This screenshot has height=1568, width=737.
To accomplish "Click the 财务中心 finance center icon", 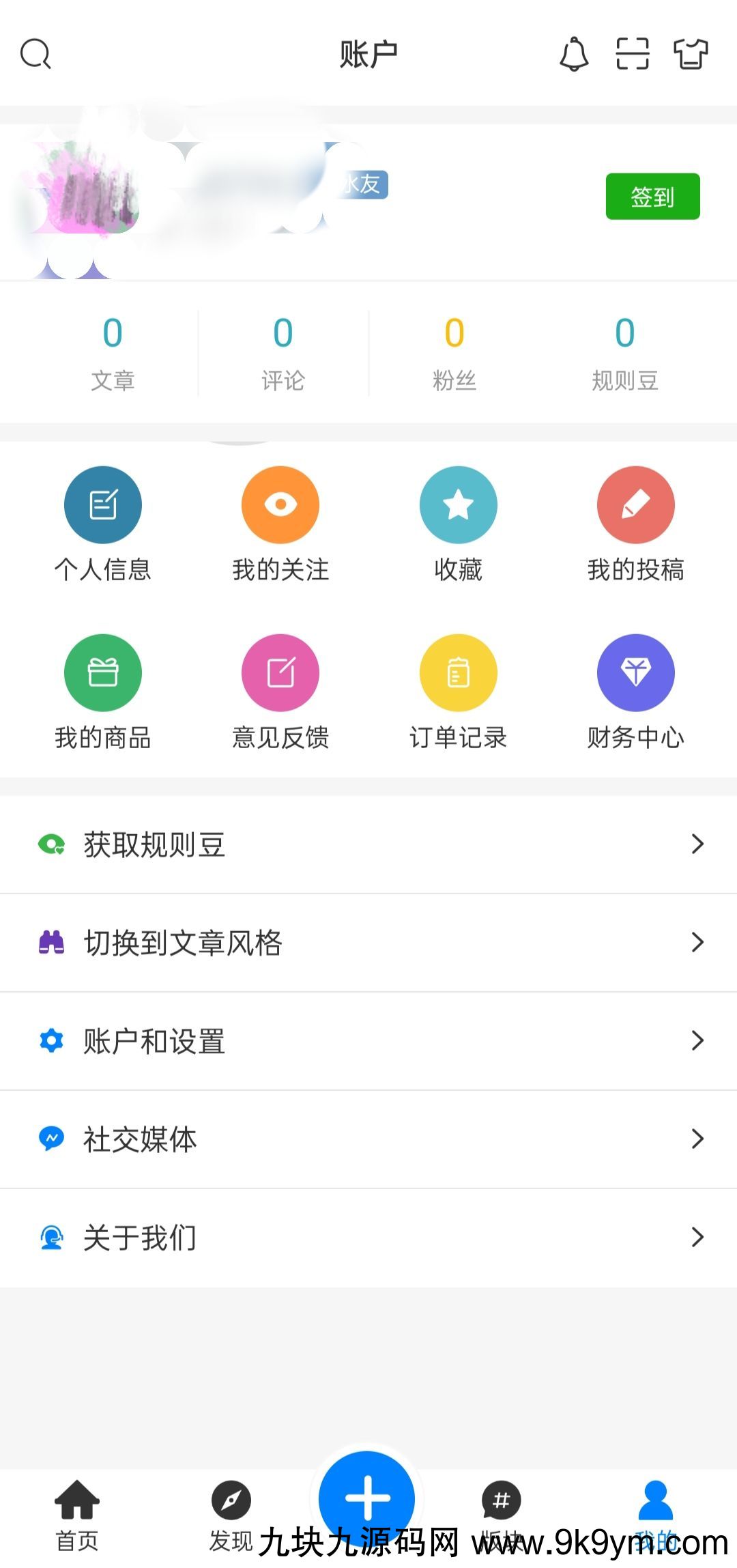I will (636, 672).
